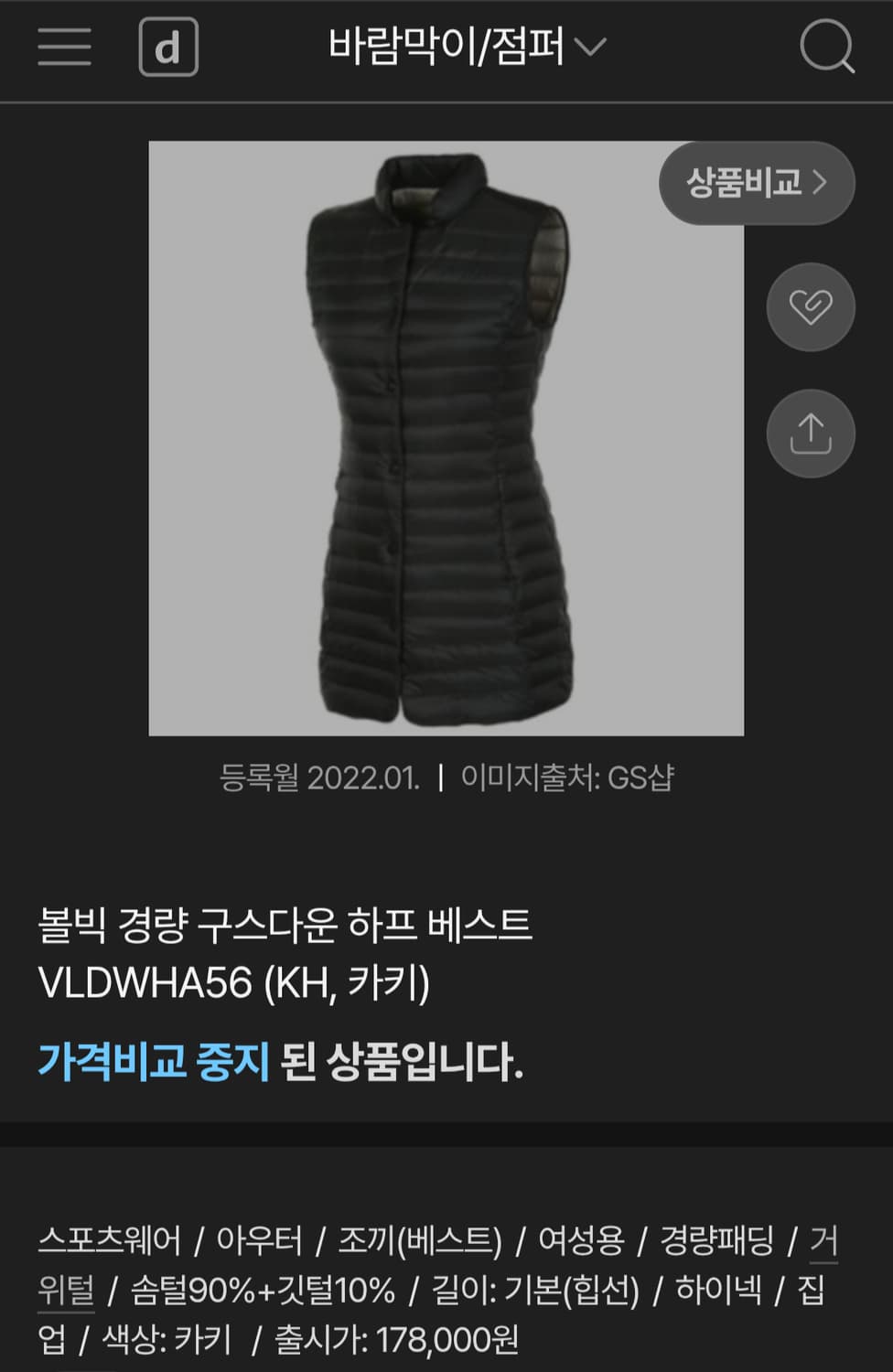893x1372 pixels.
Task: Click the Danawa 'd' logo
Action: pyautogui.click(x=168, y=48)
